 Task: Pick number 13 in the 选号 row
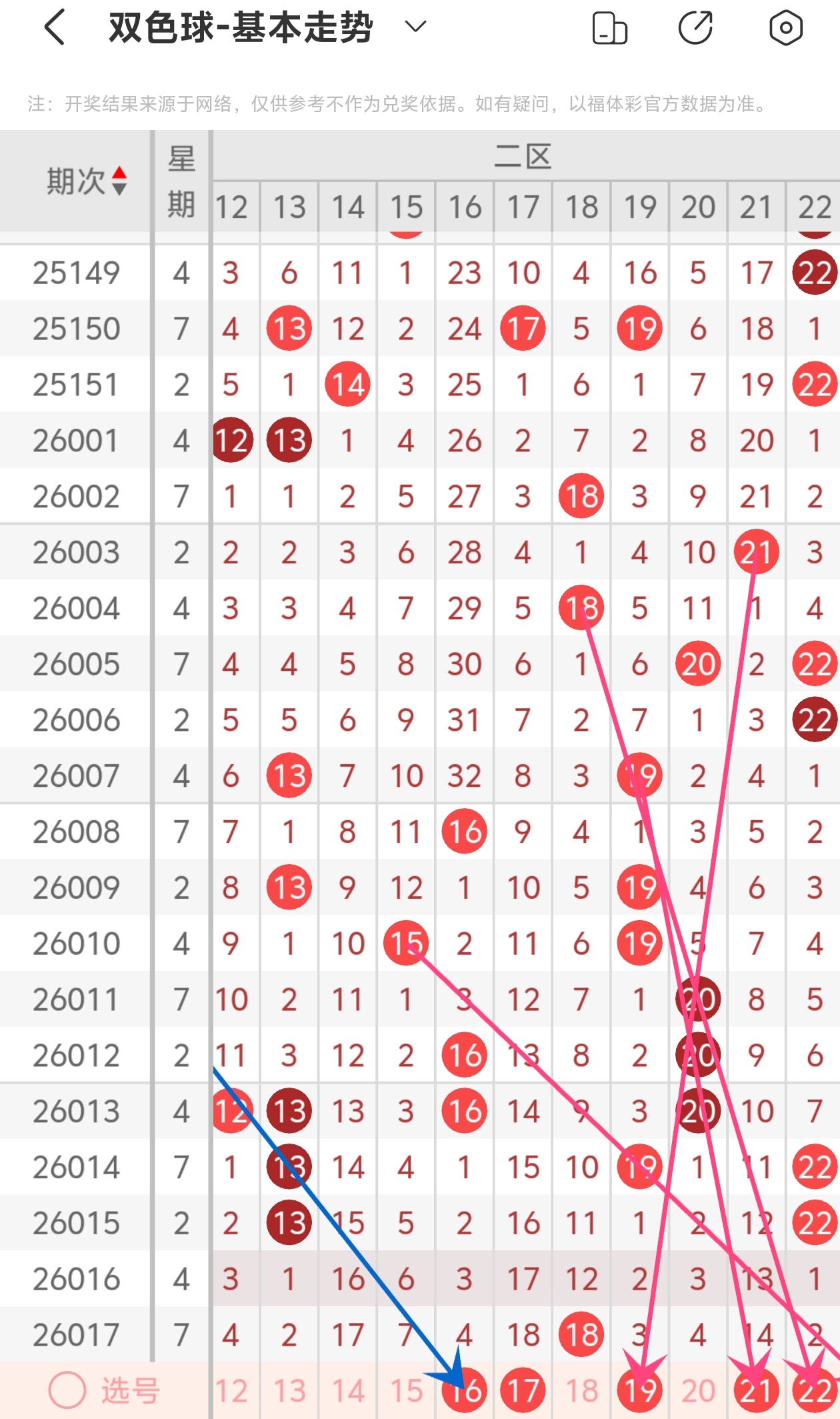click(289, 1391)
